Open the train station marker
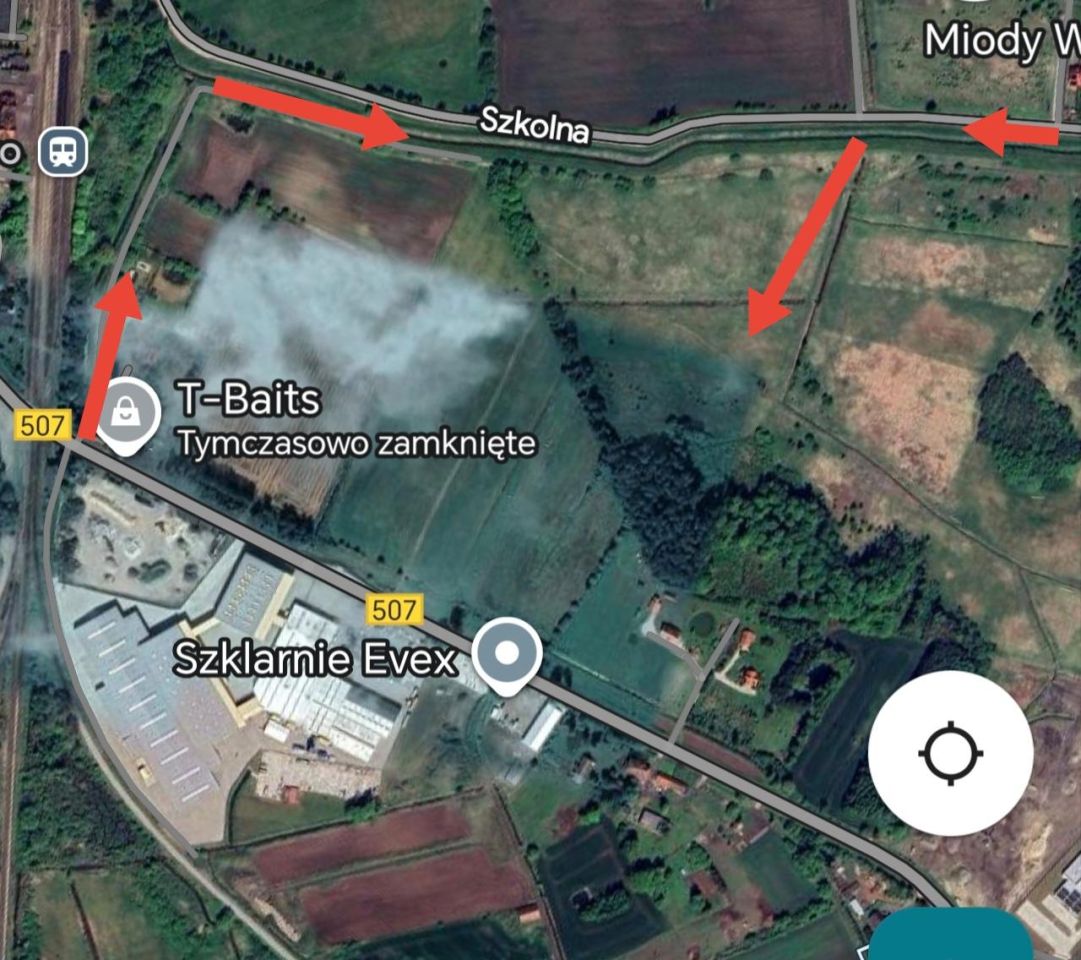This screenshot has width=1081, height=960. pos(63,152)
